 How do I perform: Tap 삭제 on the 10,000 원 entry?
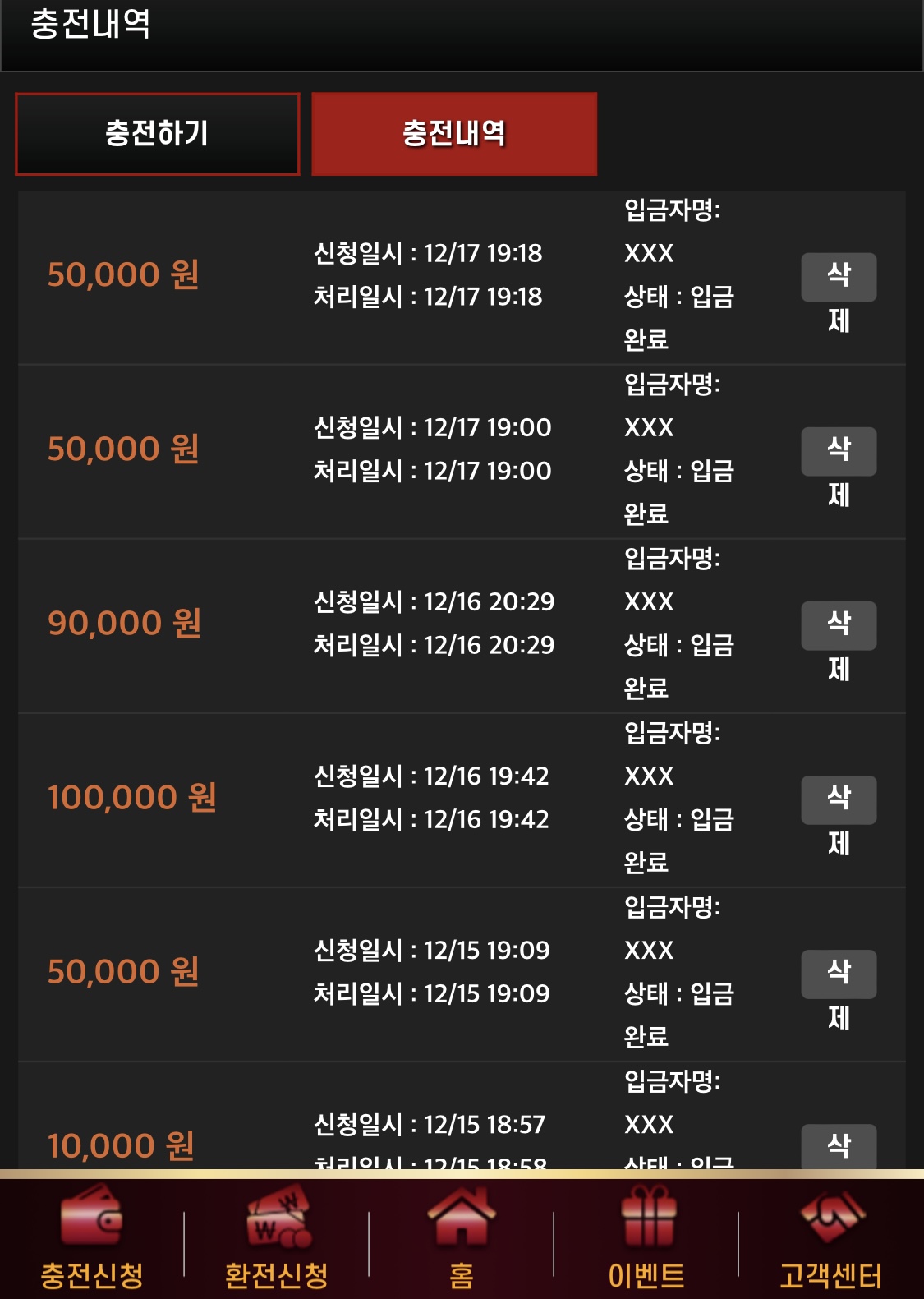[x=839, y=1146]
